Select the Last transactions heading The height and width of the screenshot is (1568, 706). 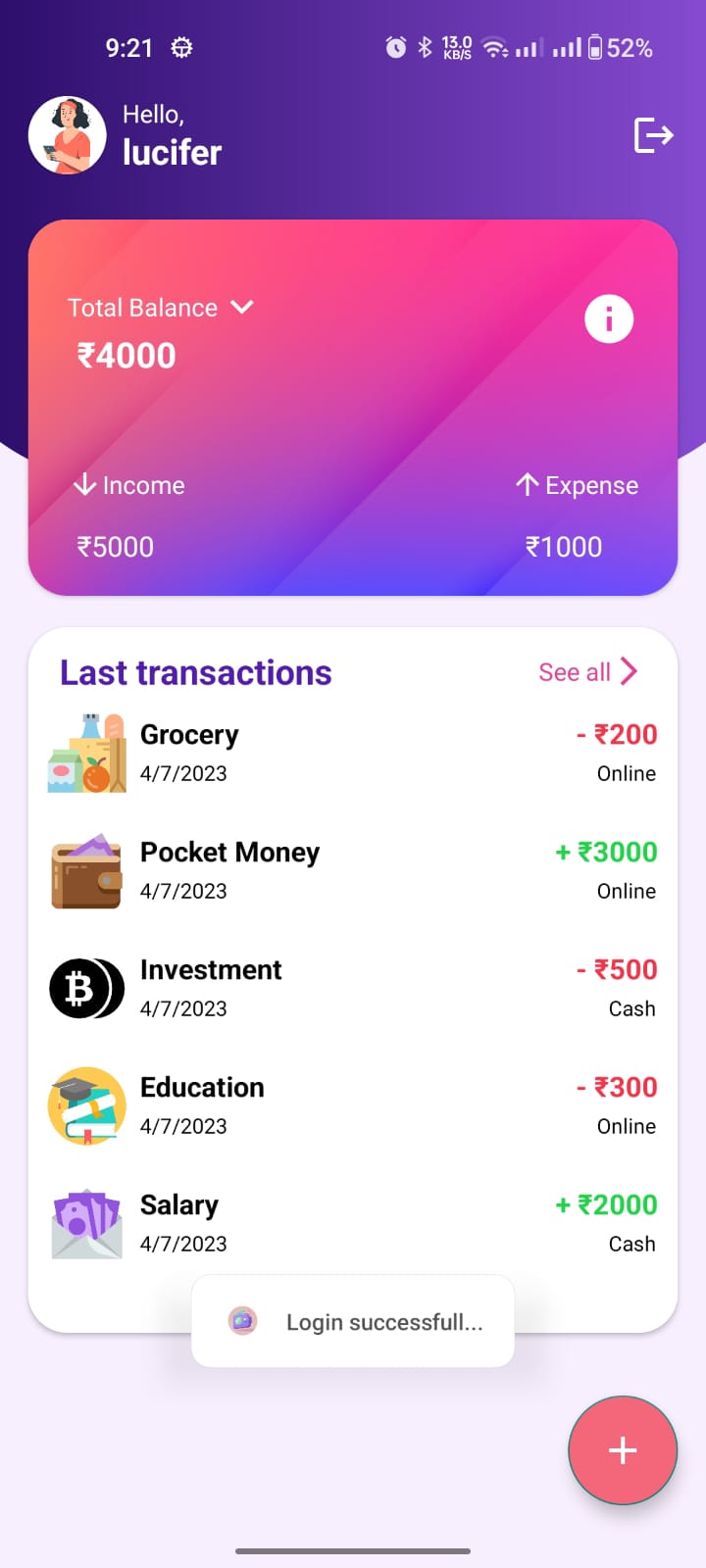pyautogui.click(x=195, y=671)
